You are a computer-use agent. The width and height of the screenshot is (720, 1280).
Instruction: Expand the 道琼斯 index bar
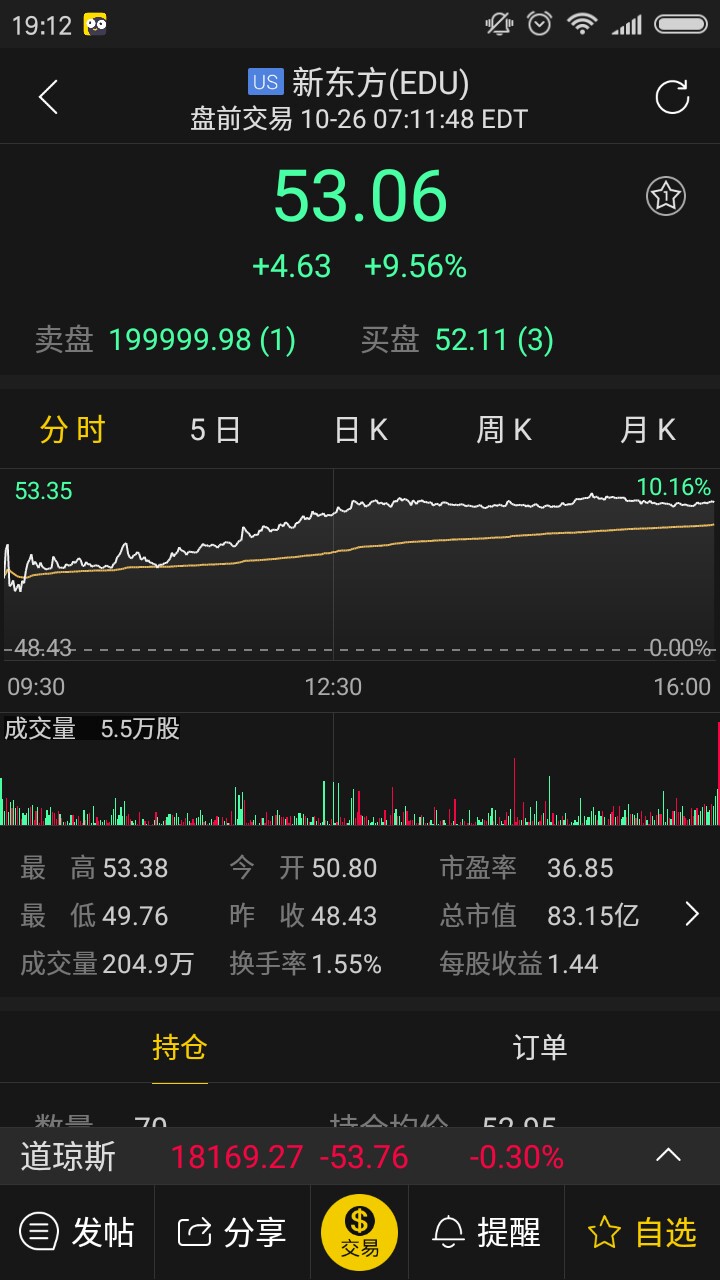tap(668, 1156)
